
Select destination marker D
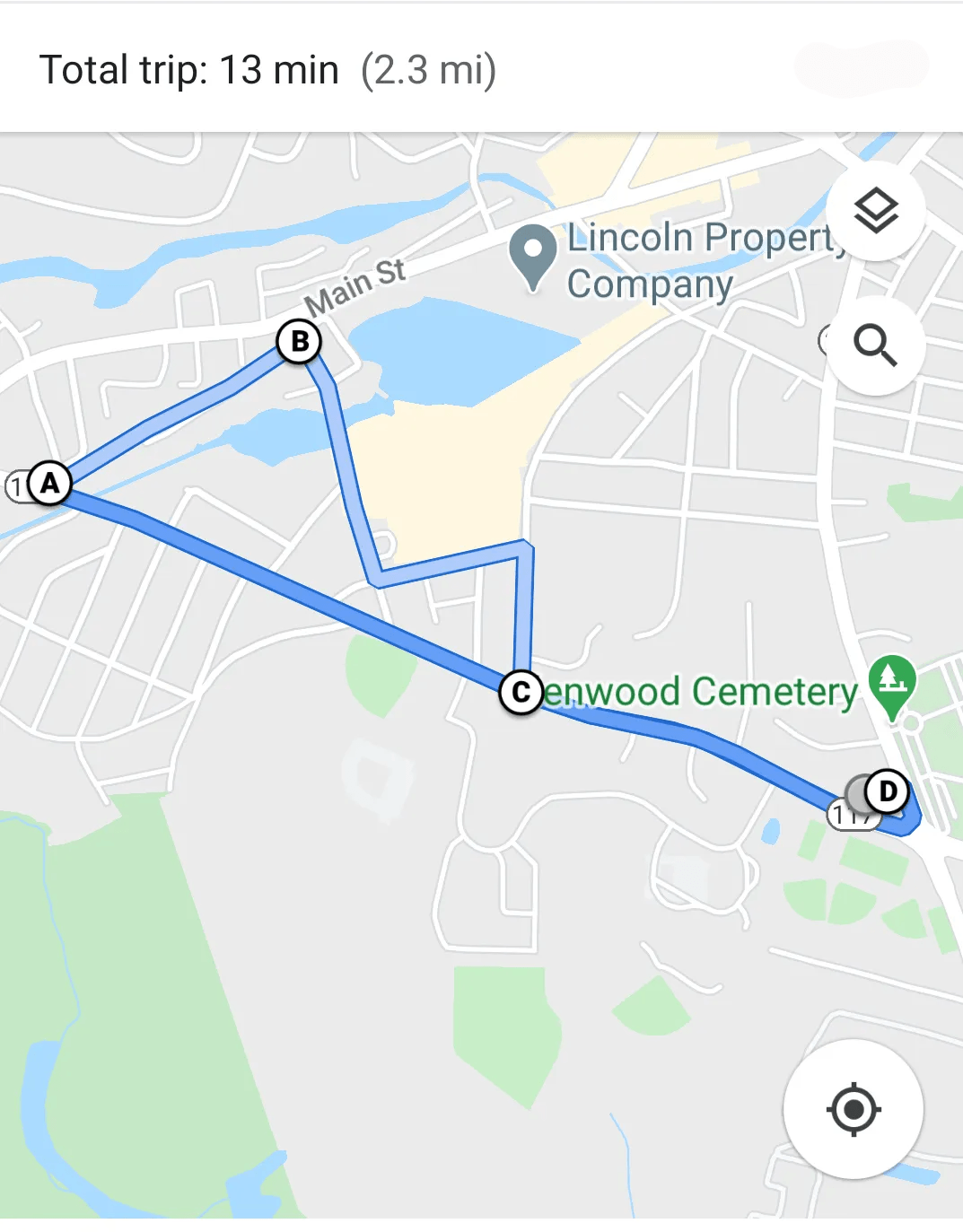(888, 792)
